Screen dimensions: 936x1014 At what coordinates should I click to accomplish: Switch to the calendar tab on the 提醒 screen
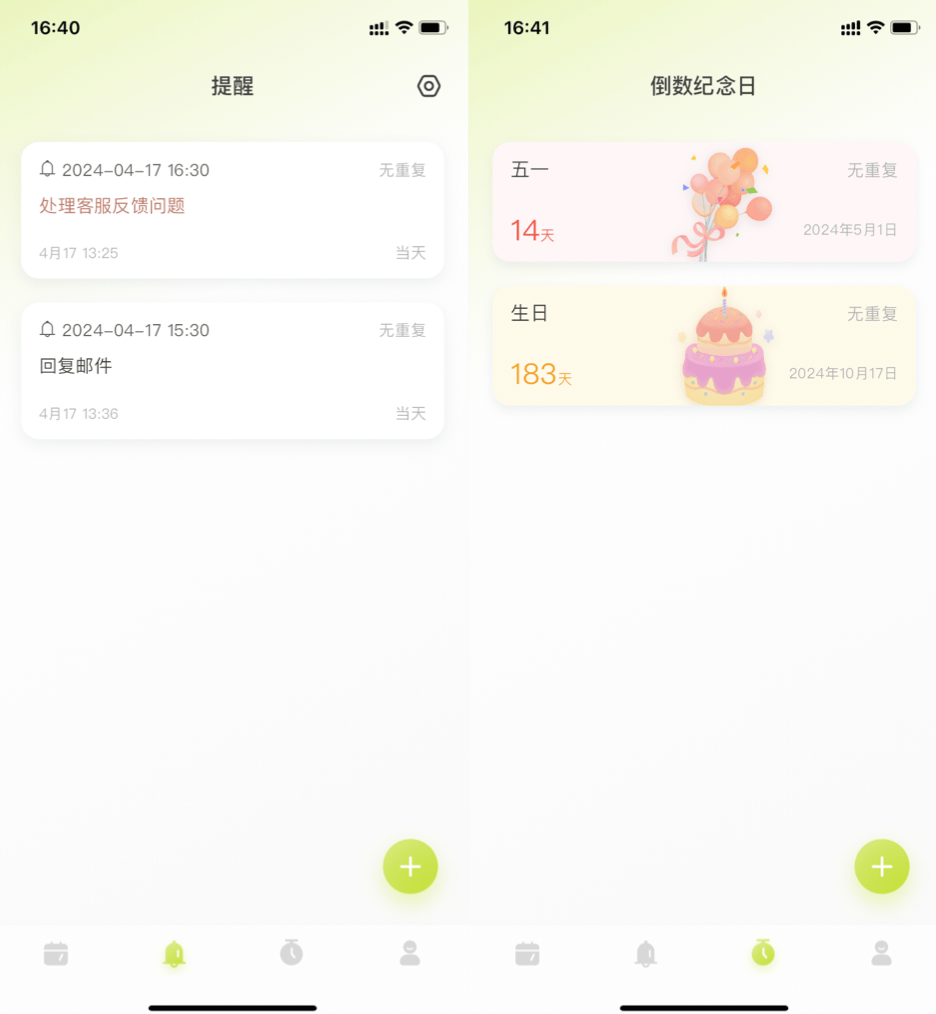56,953
